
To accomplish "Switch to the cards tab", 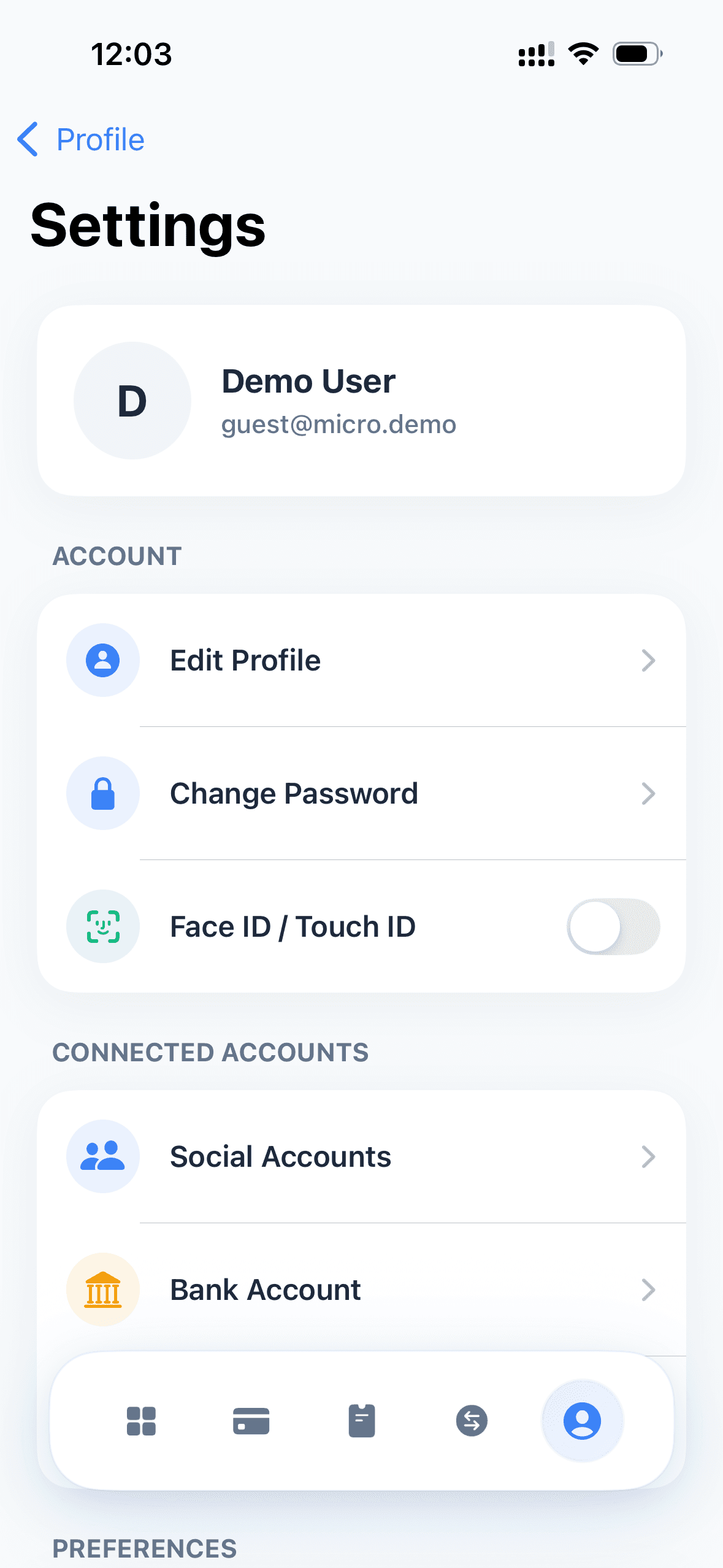I will point(251,1421).
